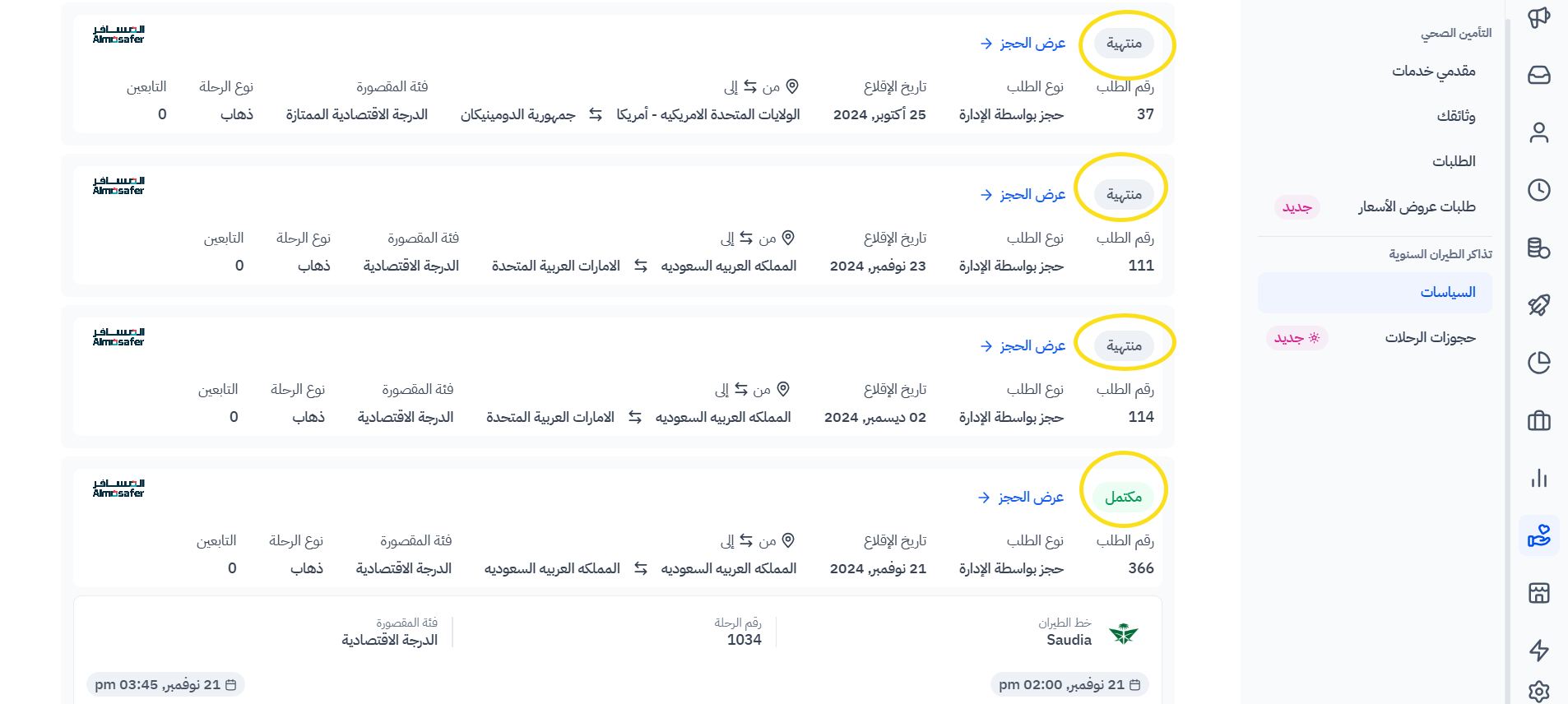Open the pie chart reports icon
The image size is (1568, 704).
point(1538,363)
